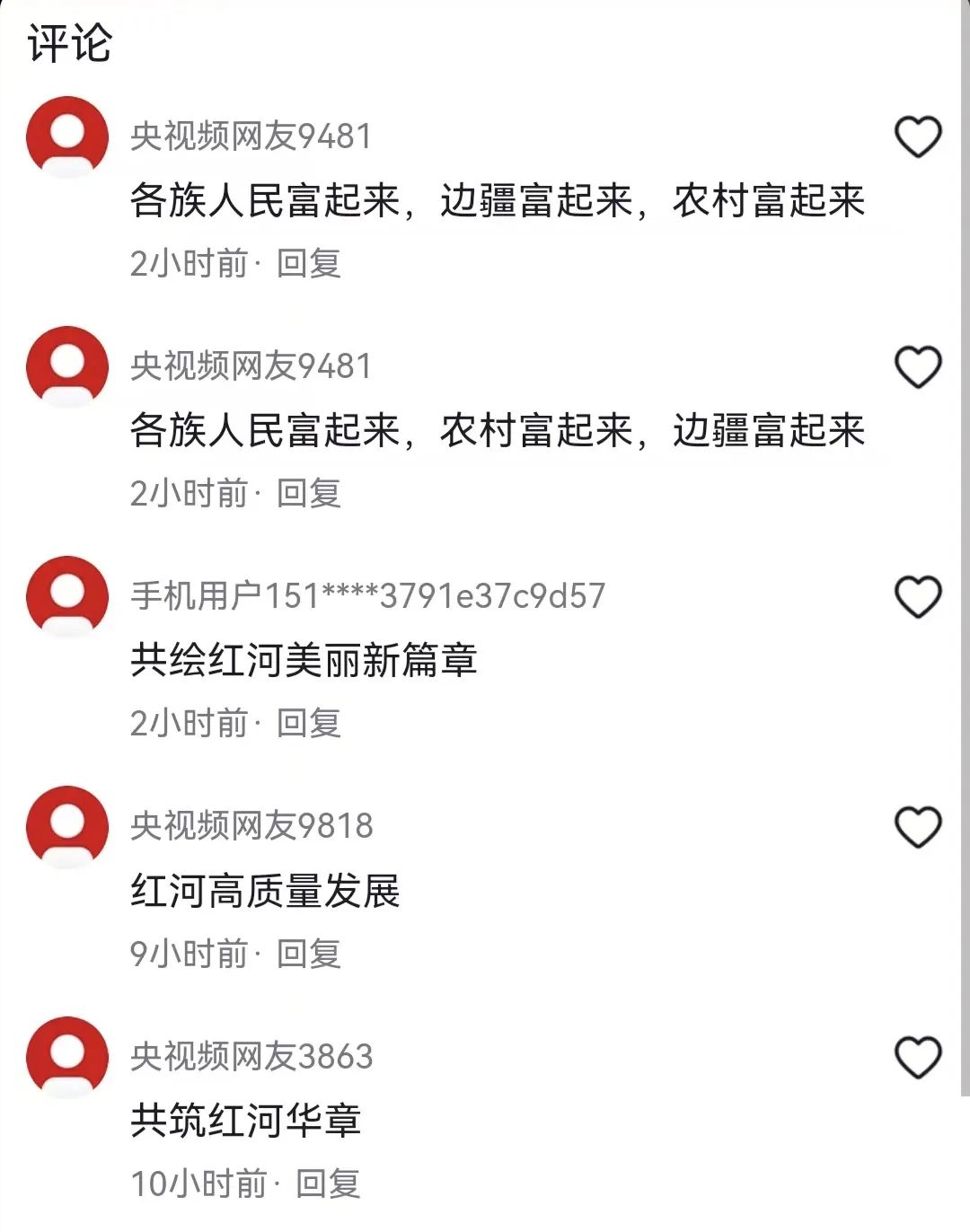970x1232 pixels.
Task: Reply to the comment 共绘红河美丽新篇章
Action: (x=308, y=724)
